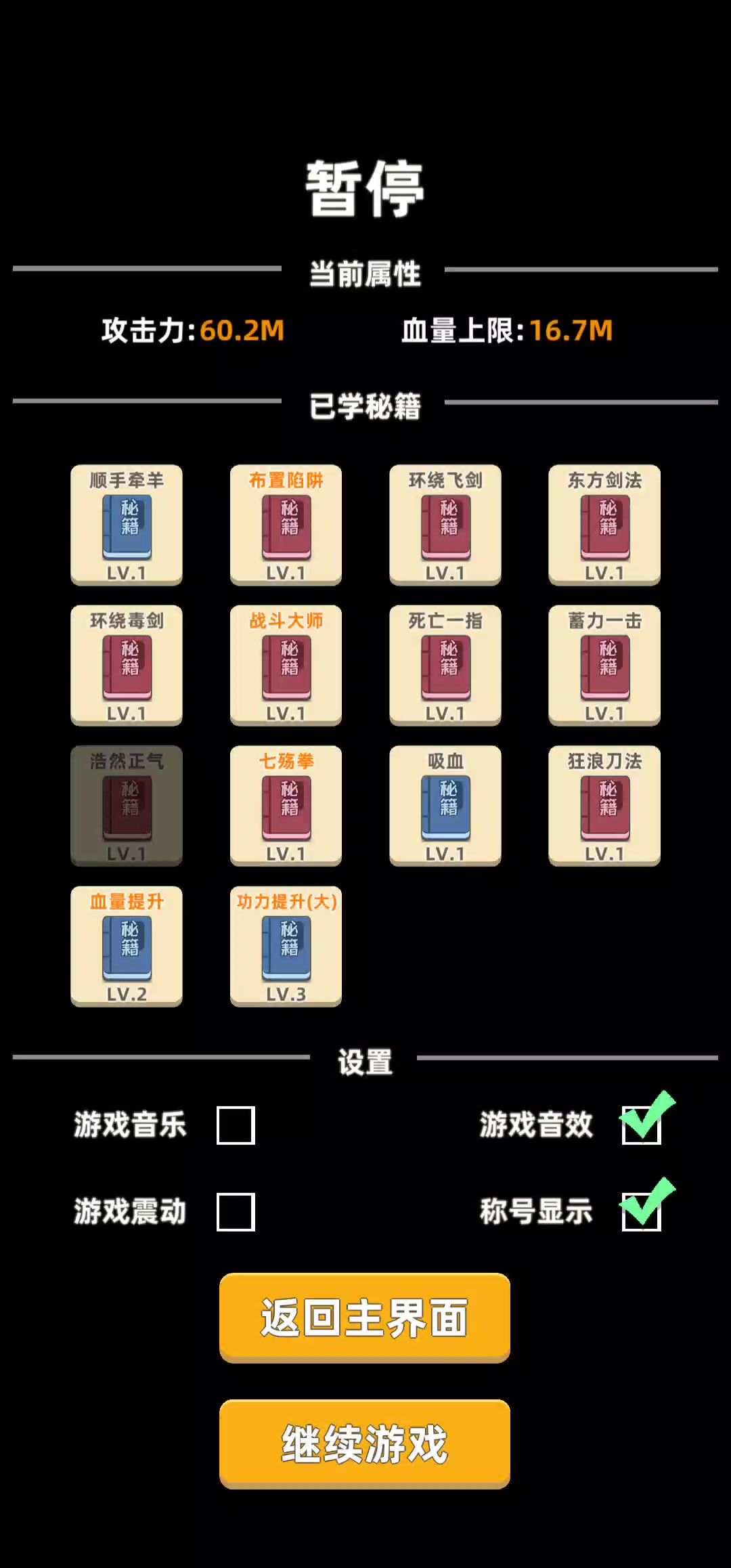Tap the 狂浪刀法 skill book

coord(604,806)
